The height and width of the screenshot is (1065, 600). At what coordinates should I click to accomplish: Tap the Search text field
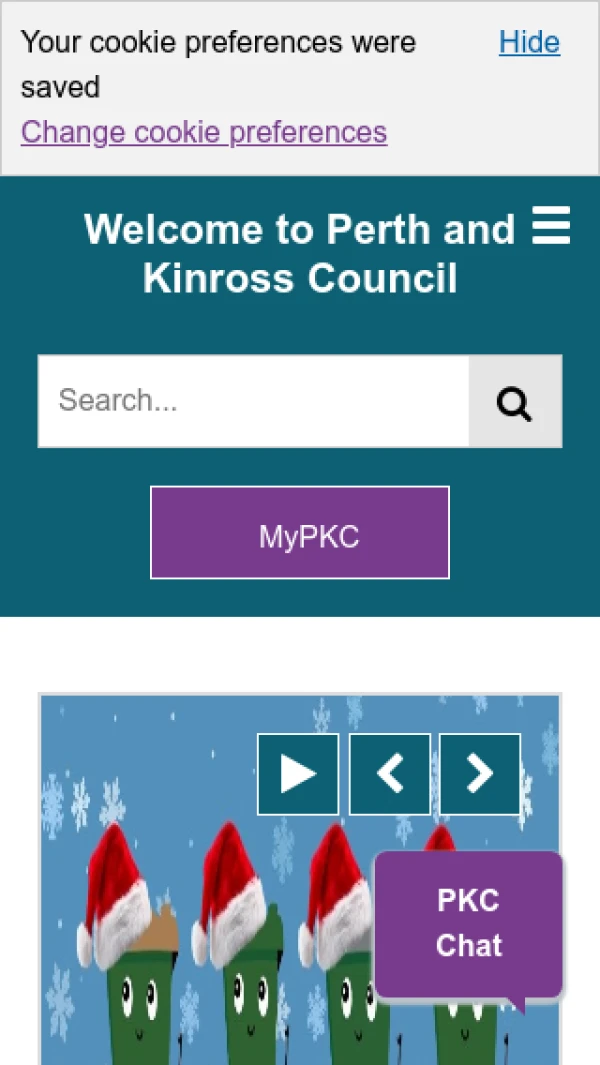(253, 401)
